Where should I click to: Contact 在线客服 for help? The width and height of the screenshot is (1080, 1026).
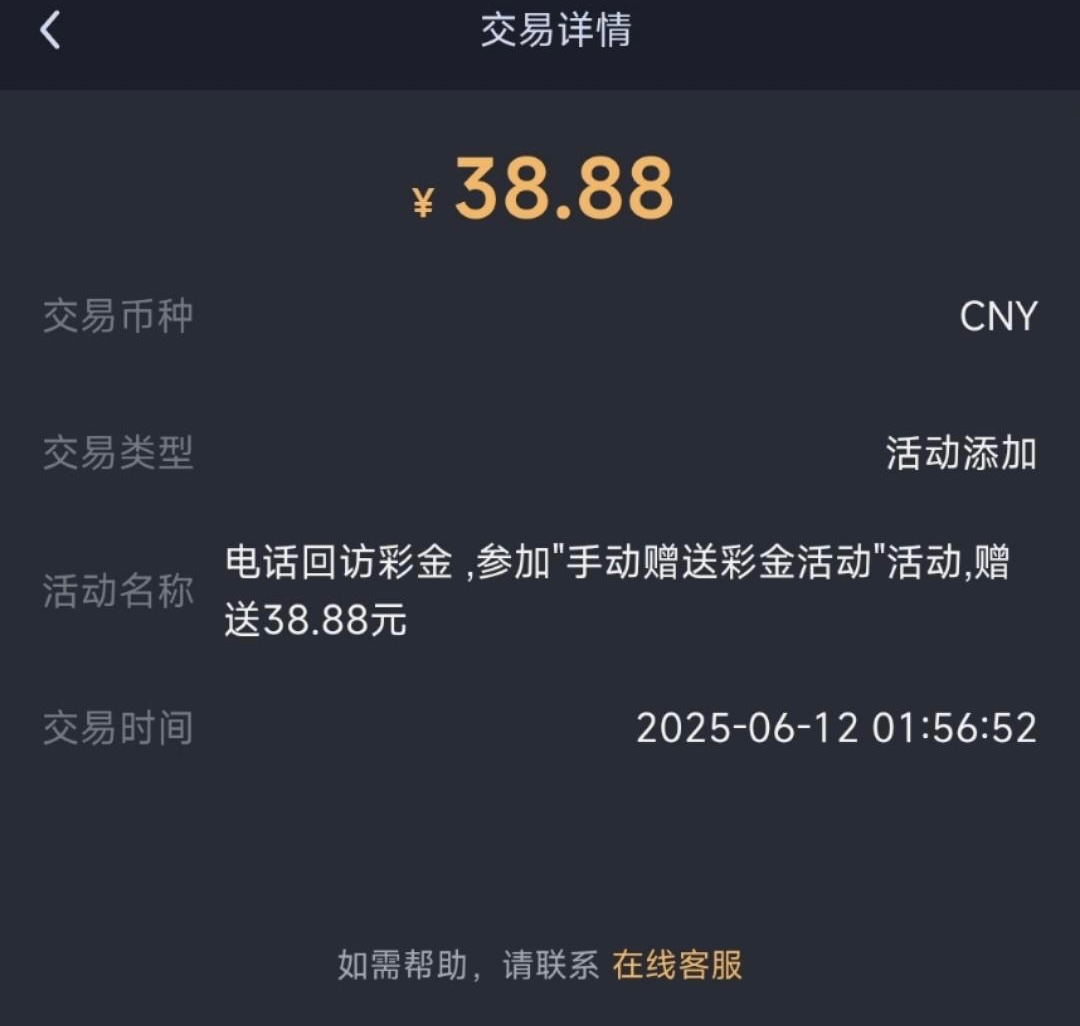677,965
